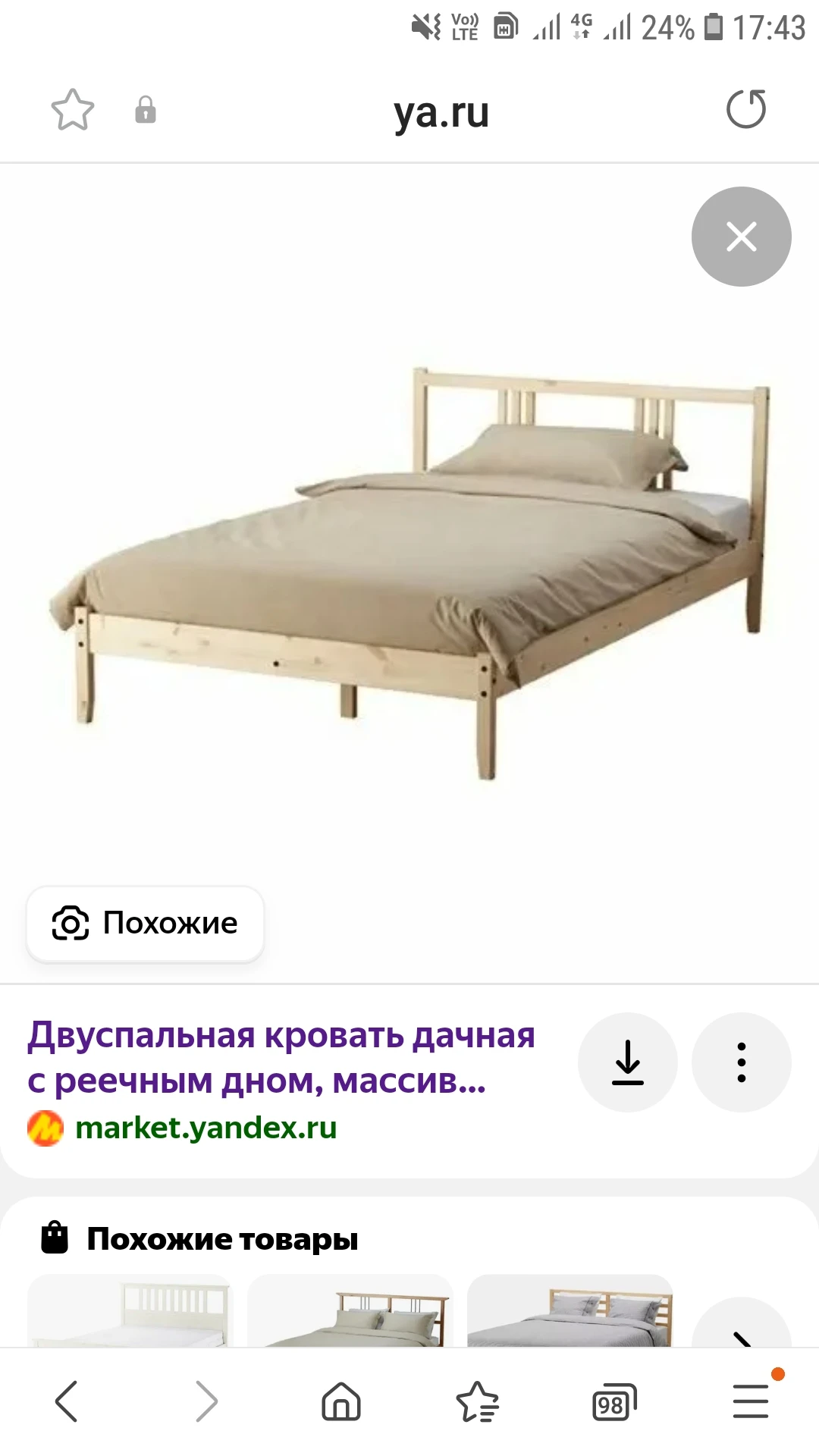Find similar images with Похожие button
The image size is (819, 1456).
pos(146,924)
